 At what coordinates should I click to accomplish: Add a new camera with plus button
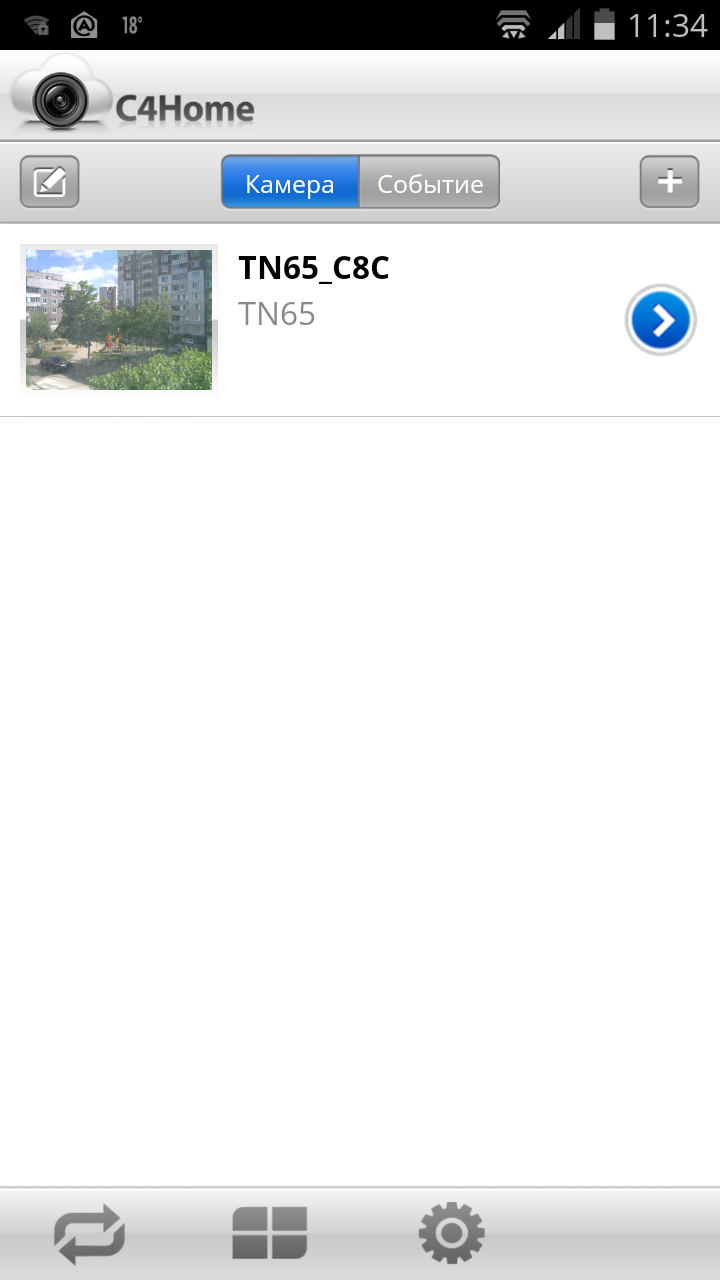[669, 182]
